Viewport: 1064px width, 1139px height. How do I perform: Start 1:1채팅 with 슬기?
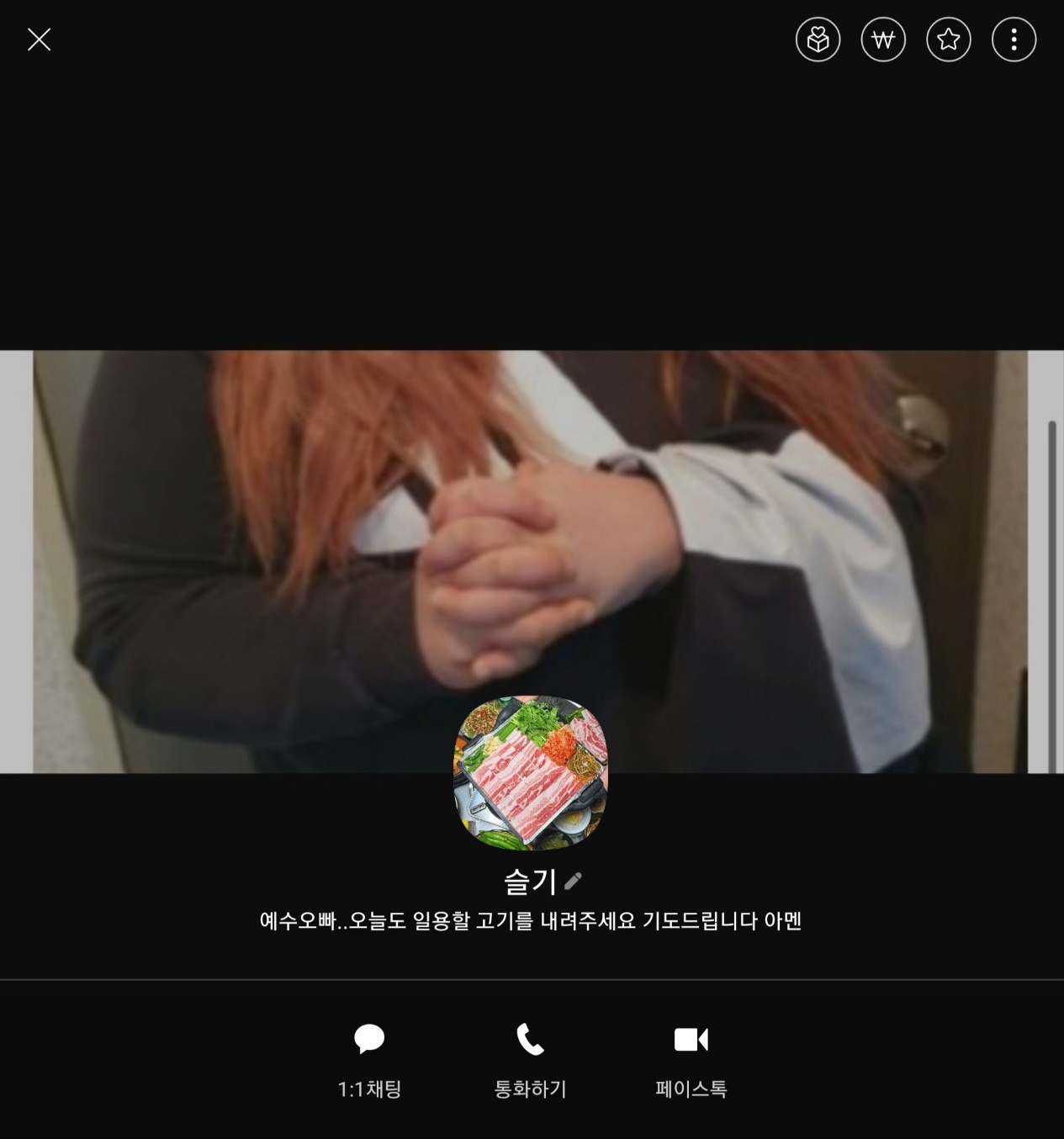coord(369,1058)
